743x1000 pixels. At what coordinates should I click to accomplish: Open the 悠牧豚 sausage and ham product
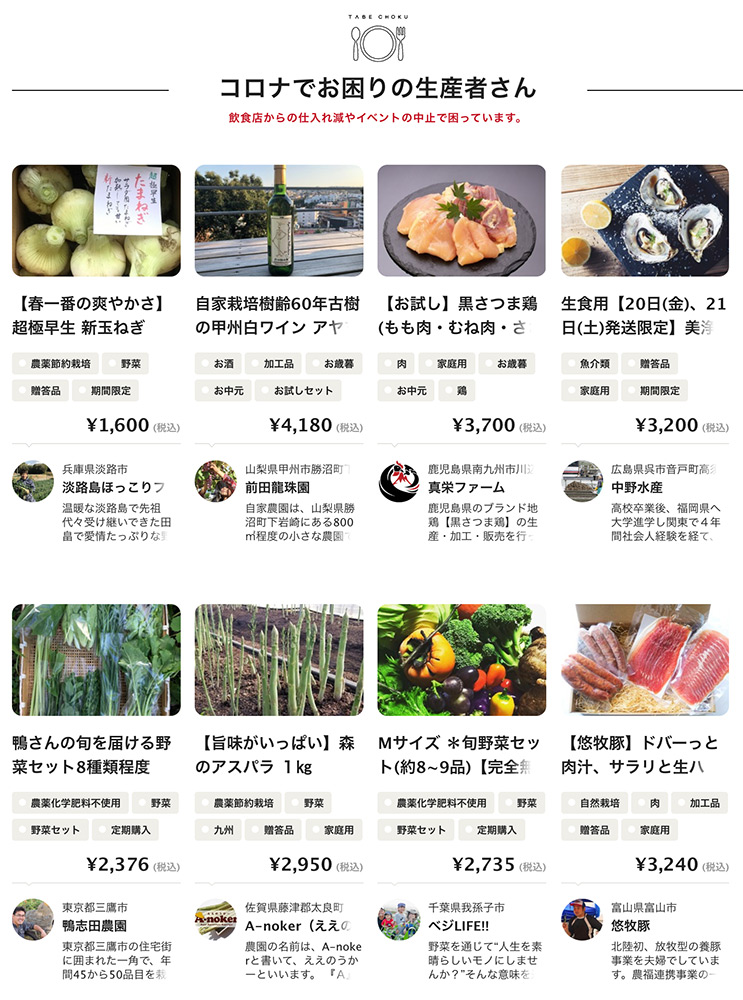coord(645,660)
